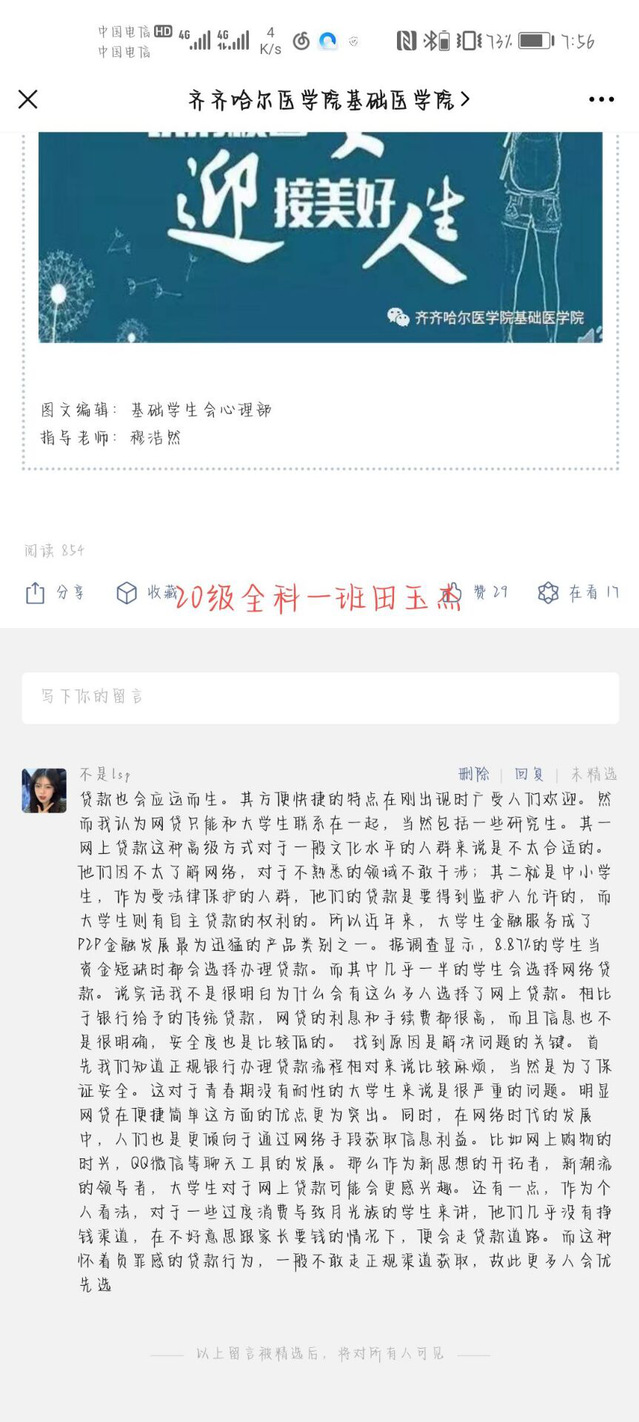Share this article via 分享
639x1422 pixels.
55,593
